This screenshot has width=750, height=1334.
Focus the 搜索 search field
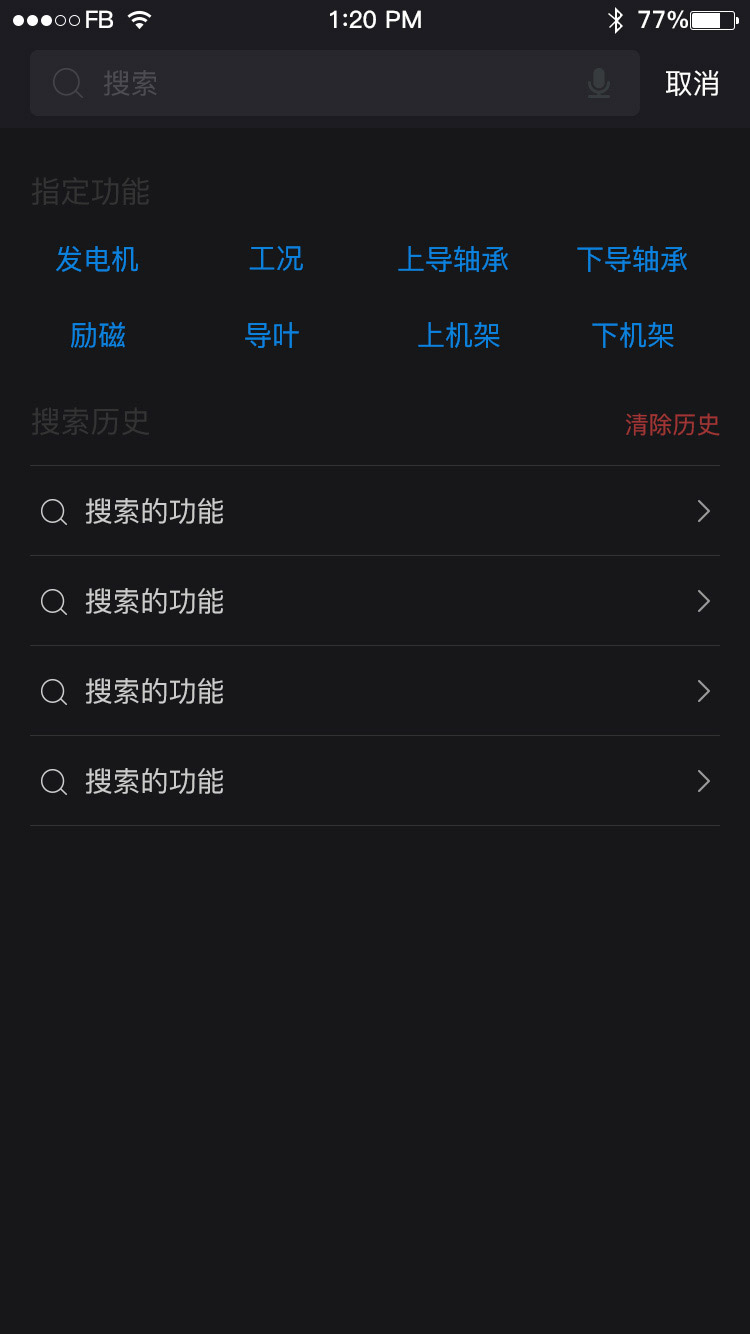335,83
